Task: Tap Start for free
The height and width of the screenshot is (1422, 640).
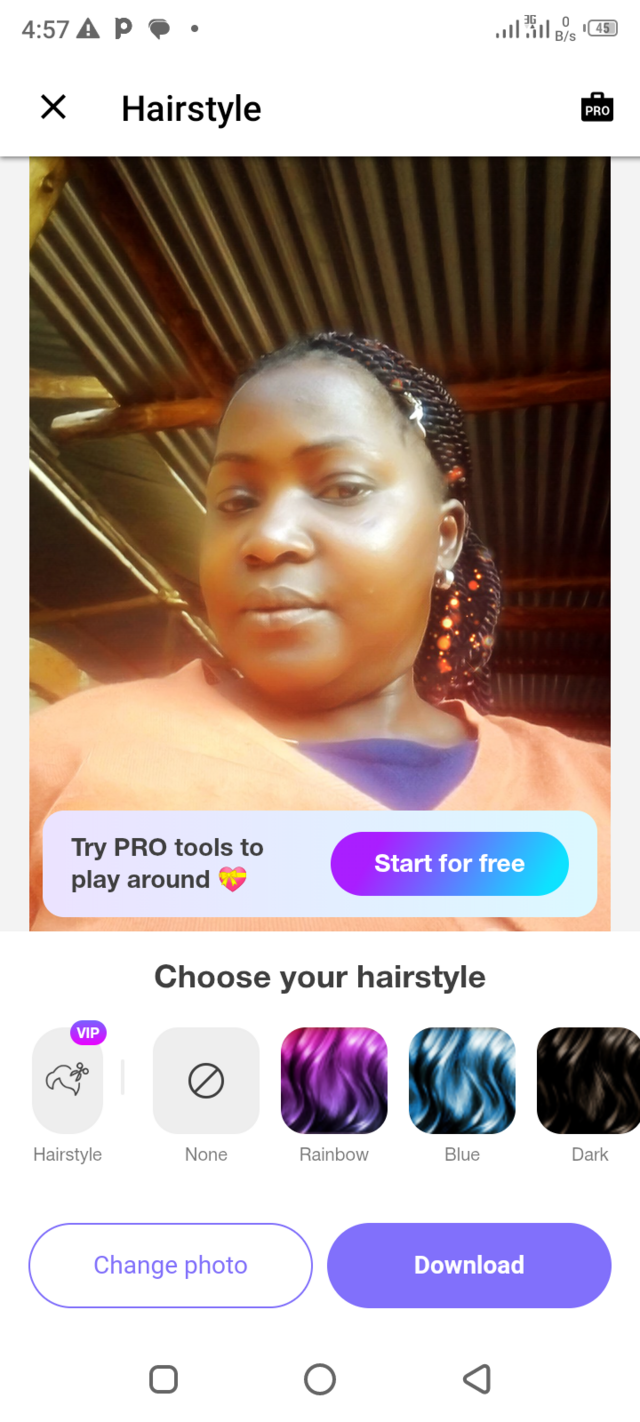Action: [449, 864]
